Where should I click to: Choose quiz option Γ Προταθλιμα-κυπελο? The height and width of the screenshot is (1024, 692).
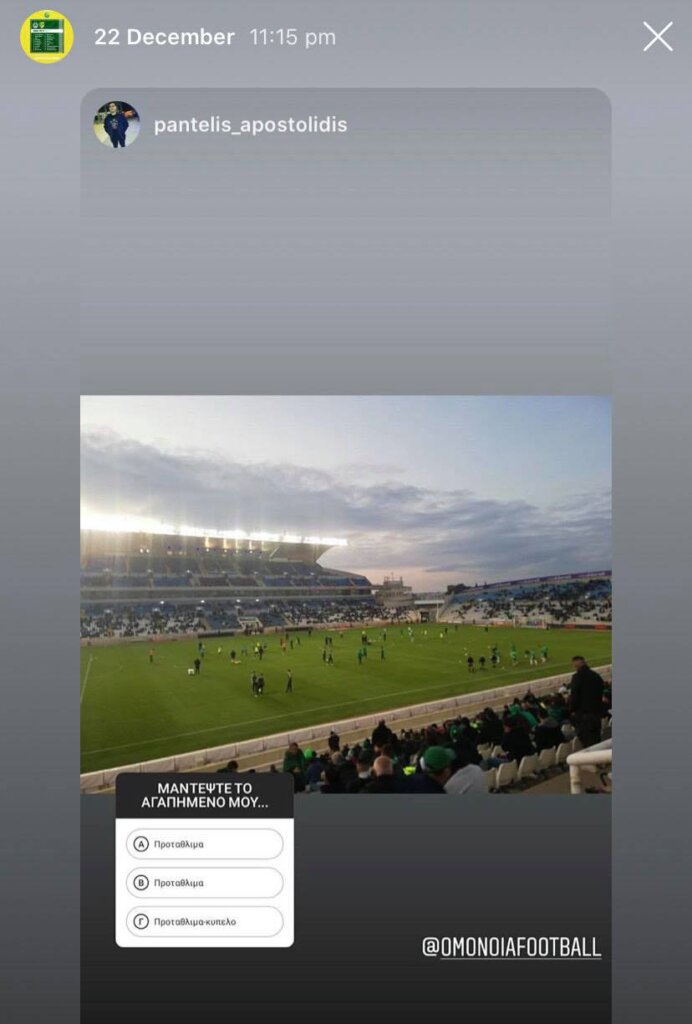pos(204,922)
